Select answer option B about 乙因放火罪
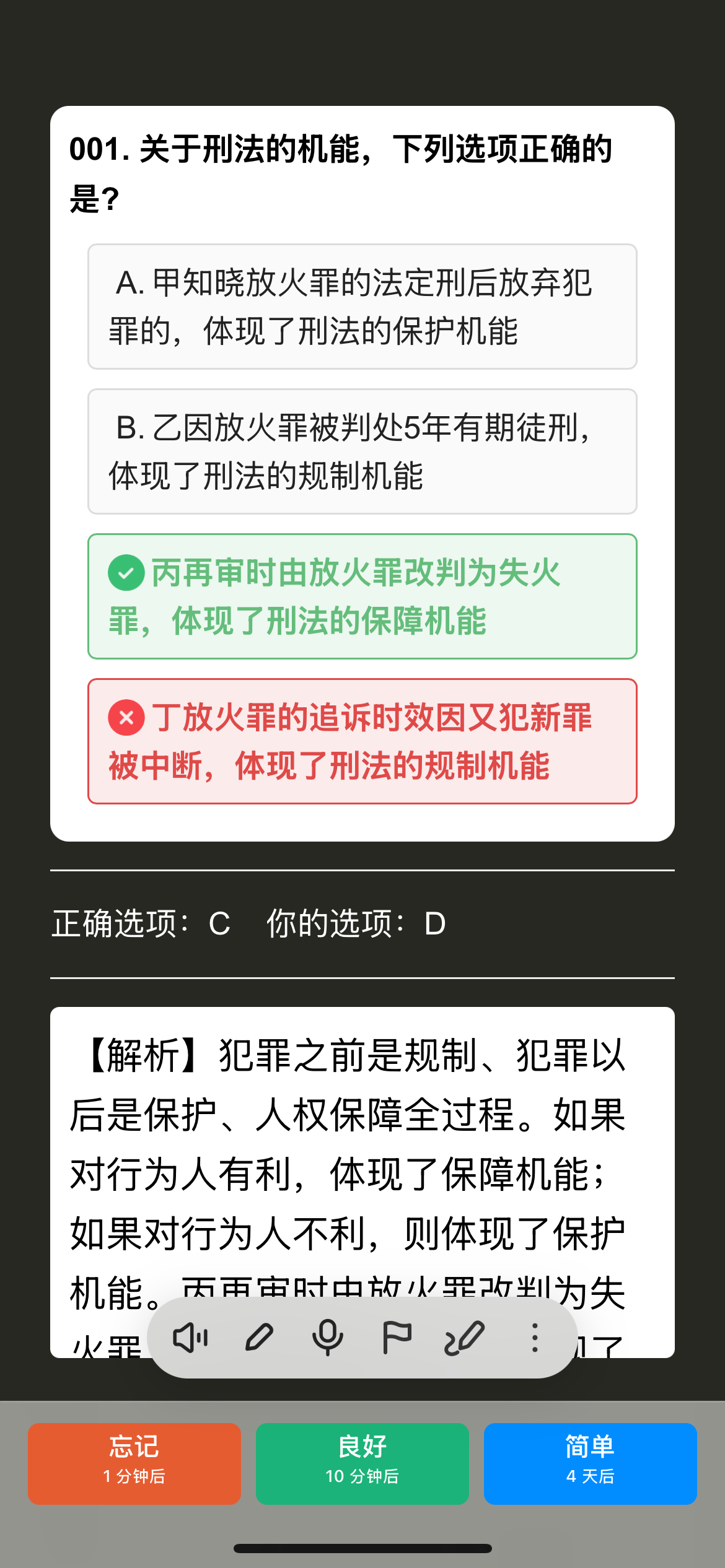Screen dimensions: 725x1568 pos(362,451)
